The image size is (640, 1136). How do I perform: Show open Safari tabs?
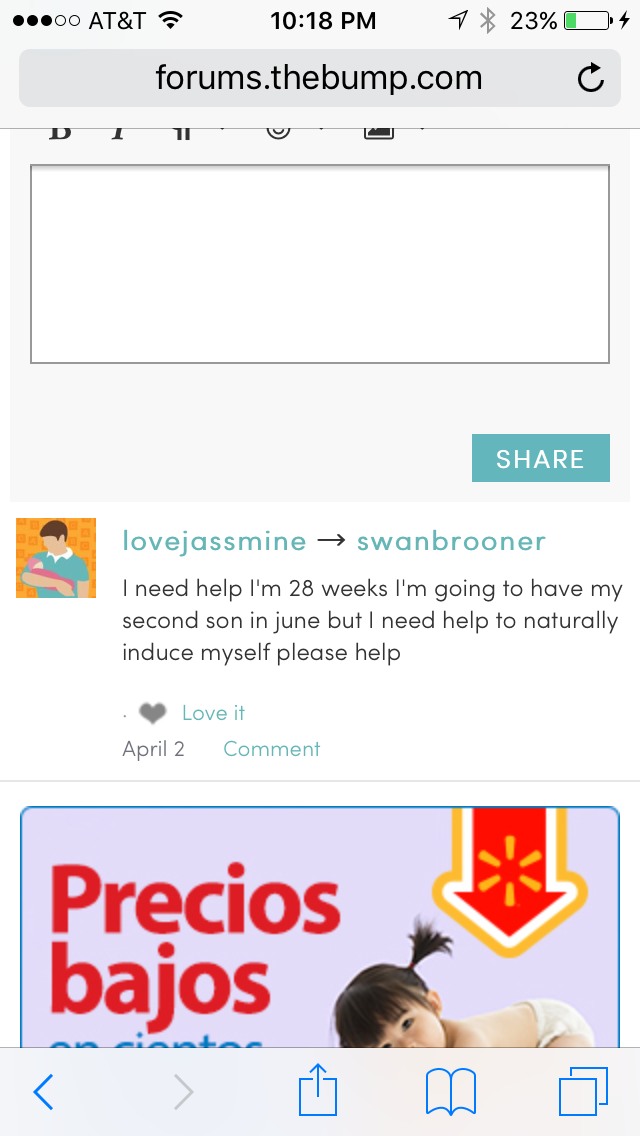tap(583, 1091)
